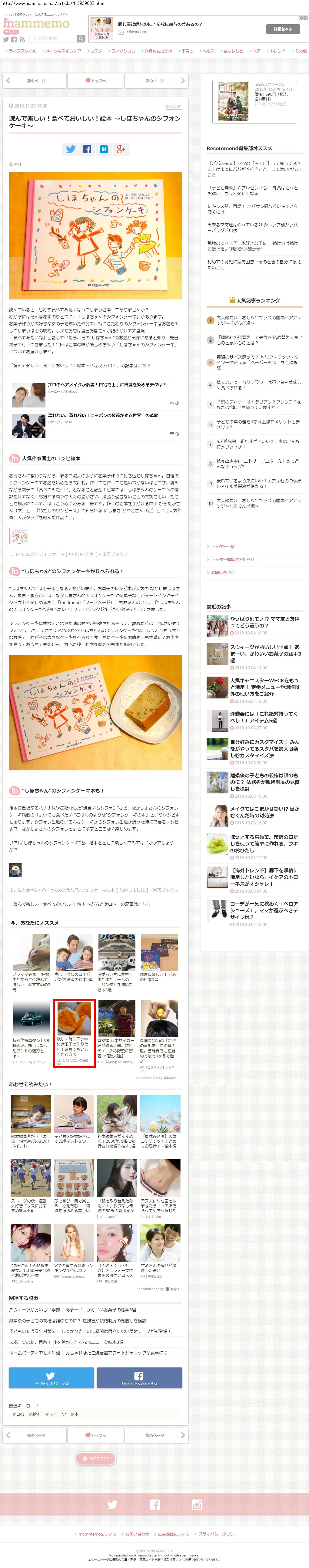The image size is (309, 1568).
Task: Open the 子育て category
Action: pyautogui.click(x=185, y=51)
